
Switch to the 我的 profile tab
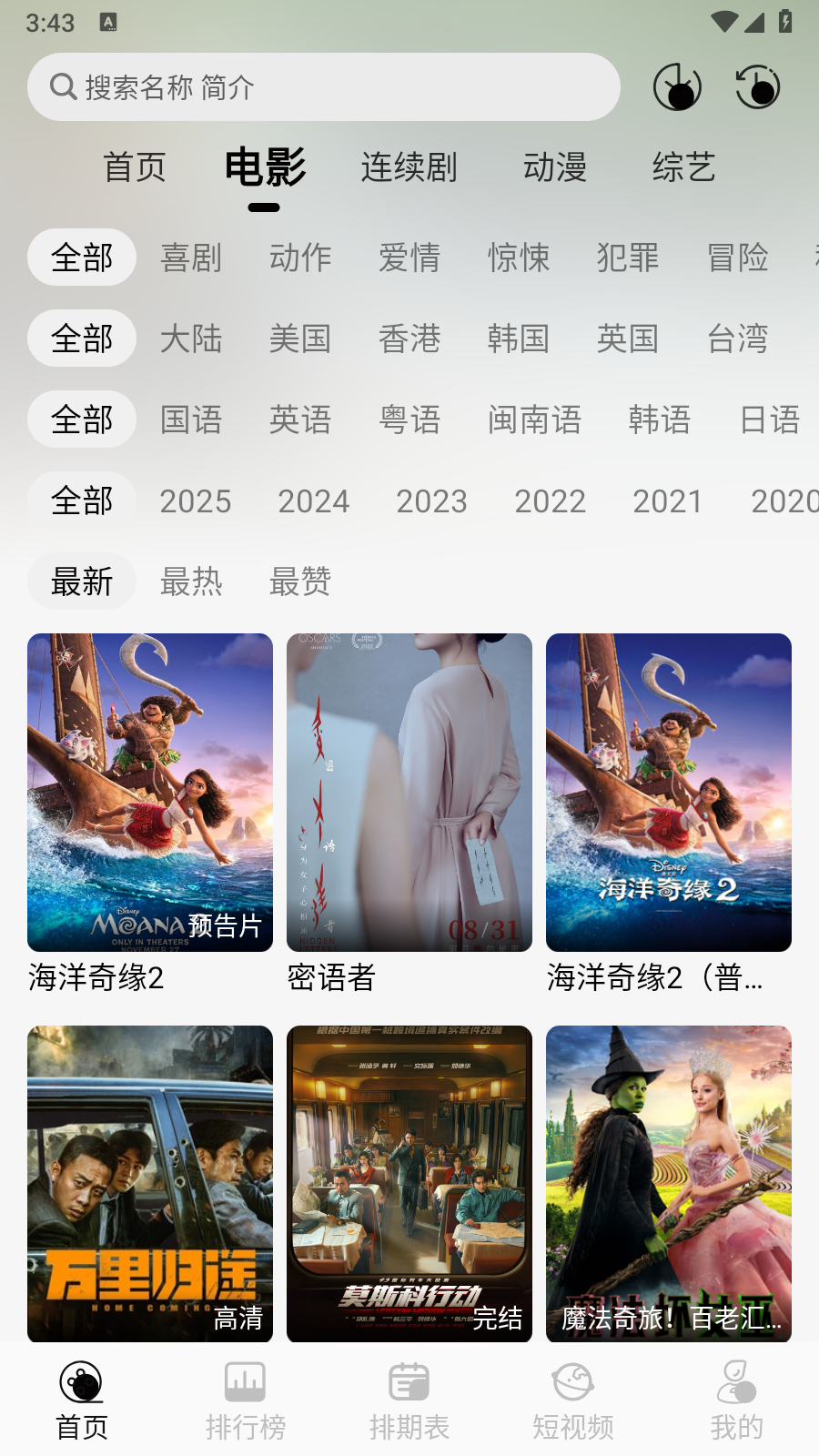tap(737, 1401)
